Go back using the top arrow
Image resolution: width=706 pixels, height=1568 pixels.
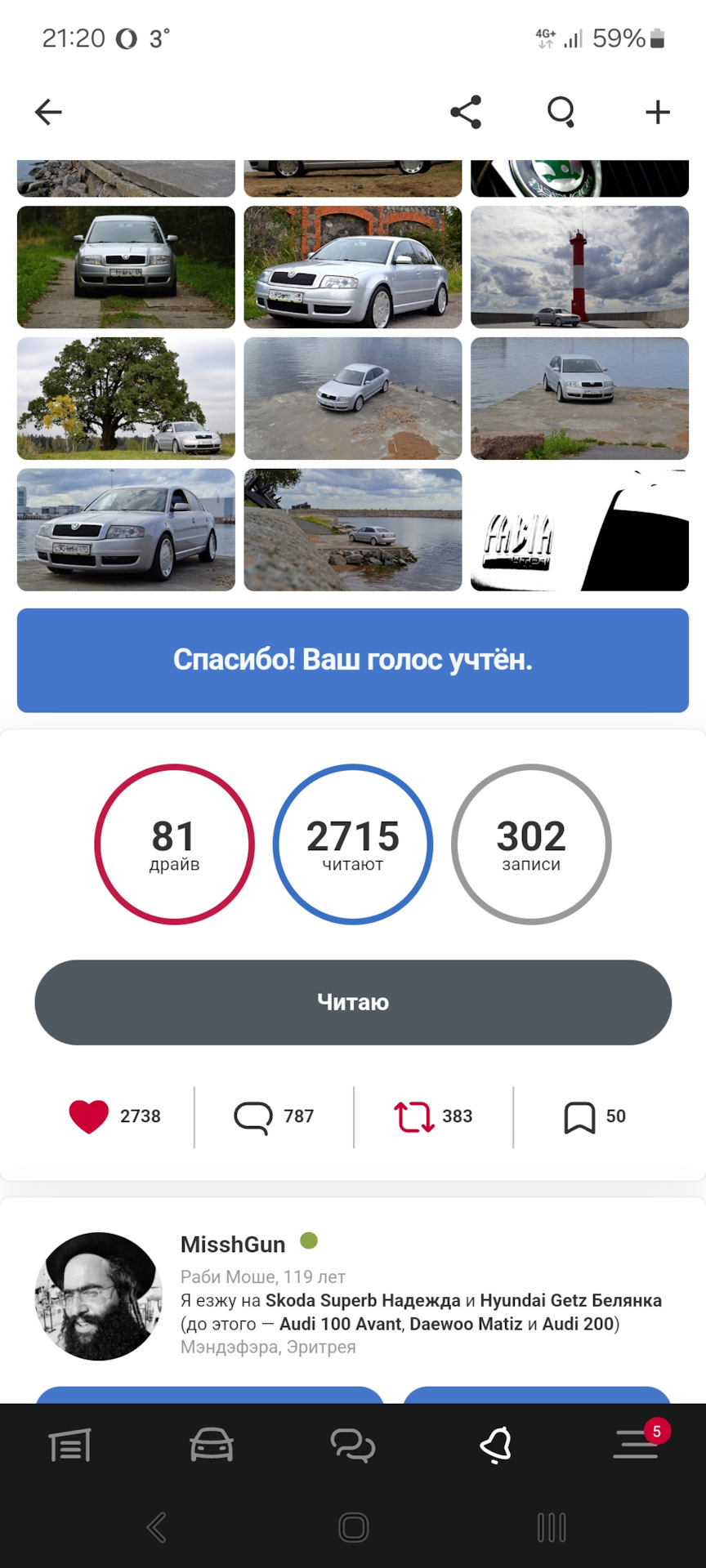pos(48,112)
